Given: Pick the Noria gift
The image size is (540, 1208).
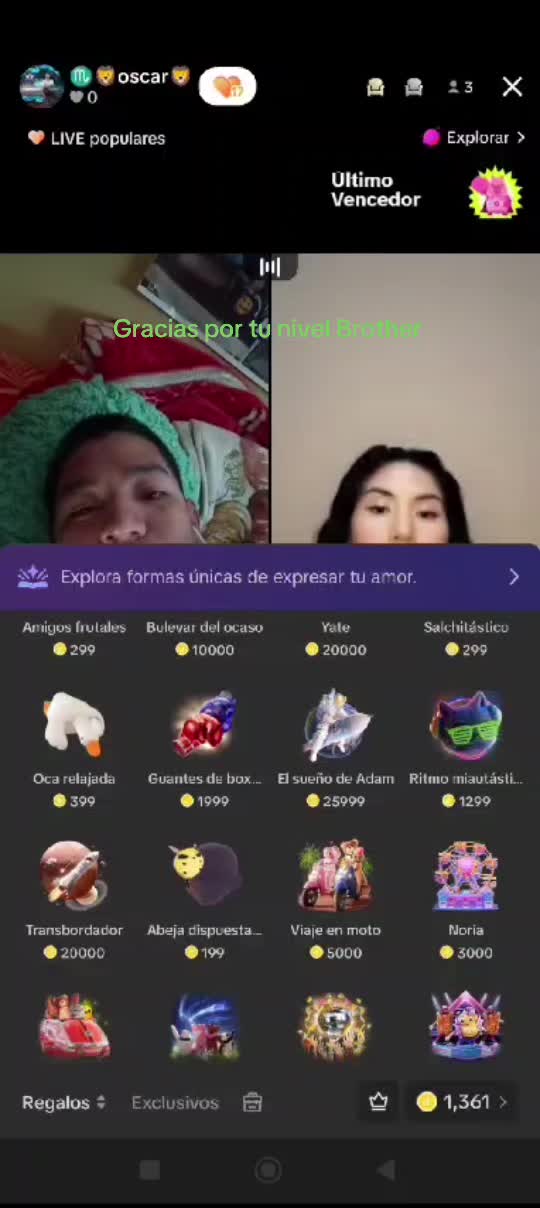Looking at the screenshot, I should [466, 899].
